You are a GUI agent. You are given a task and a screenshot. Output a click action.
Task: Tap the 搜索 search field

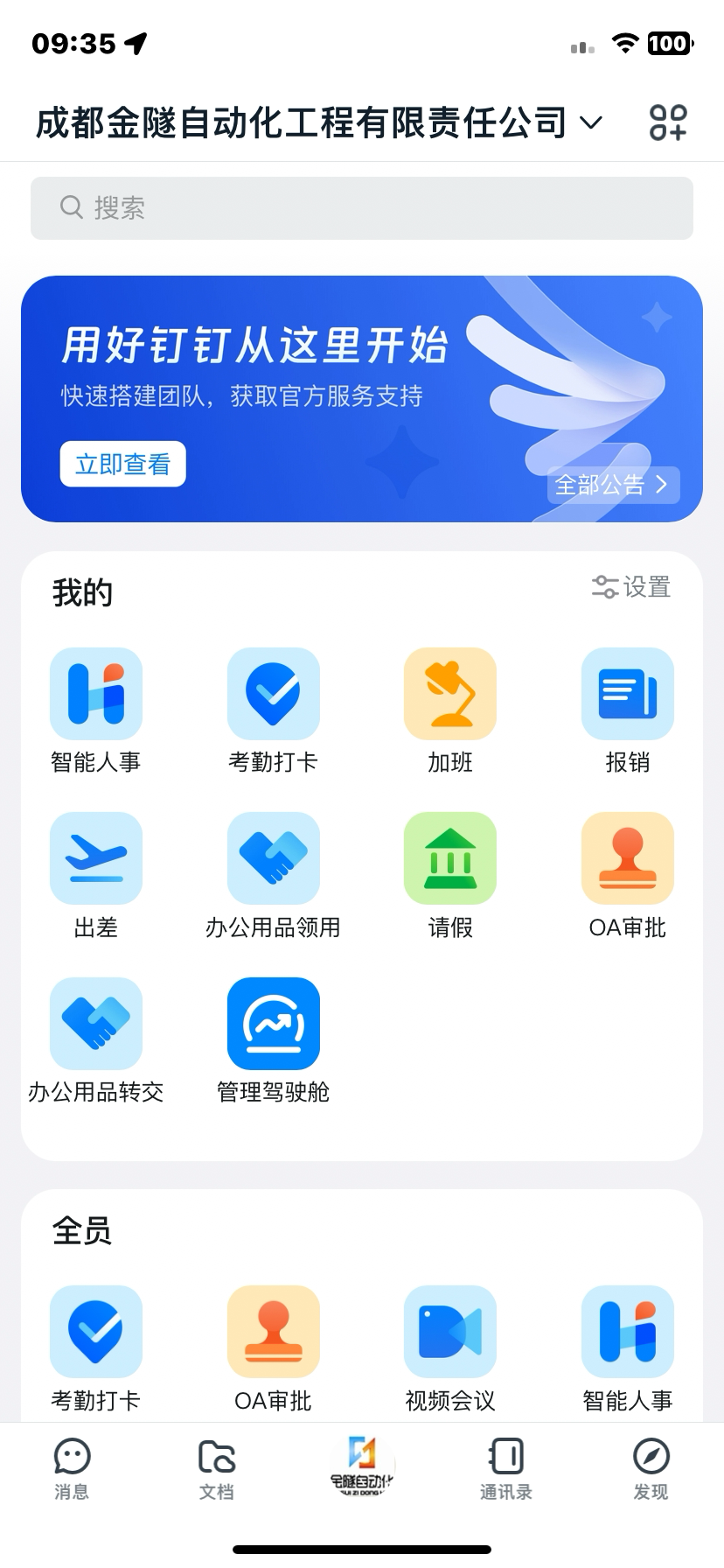click(362, 208)
